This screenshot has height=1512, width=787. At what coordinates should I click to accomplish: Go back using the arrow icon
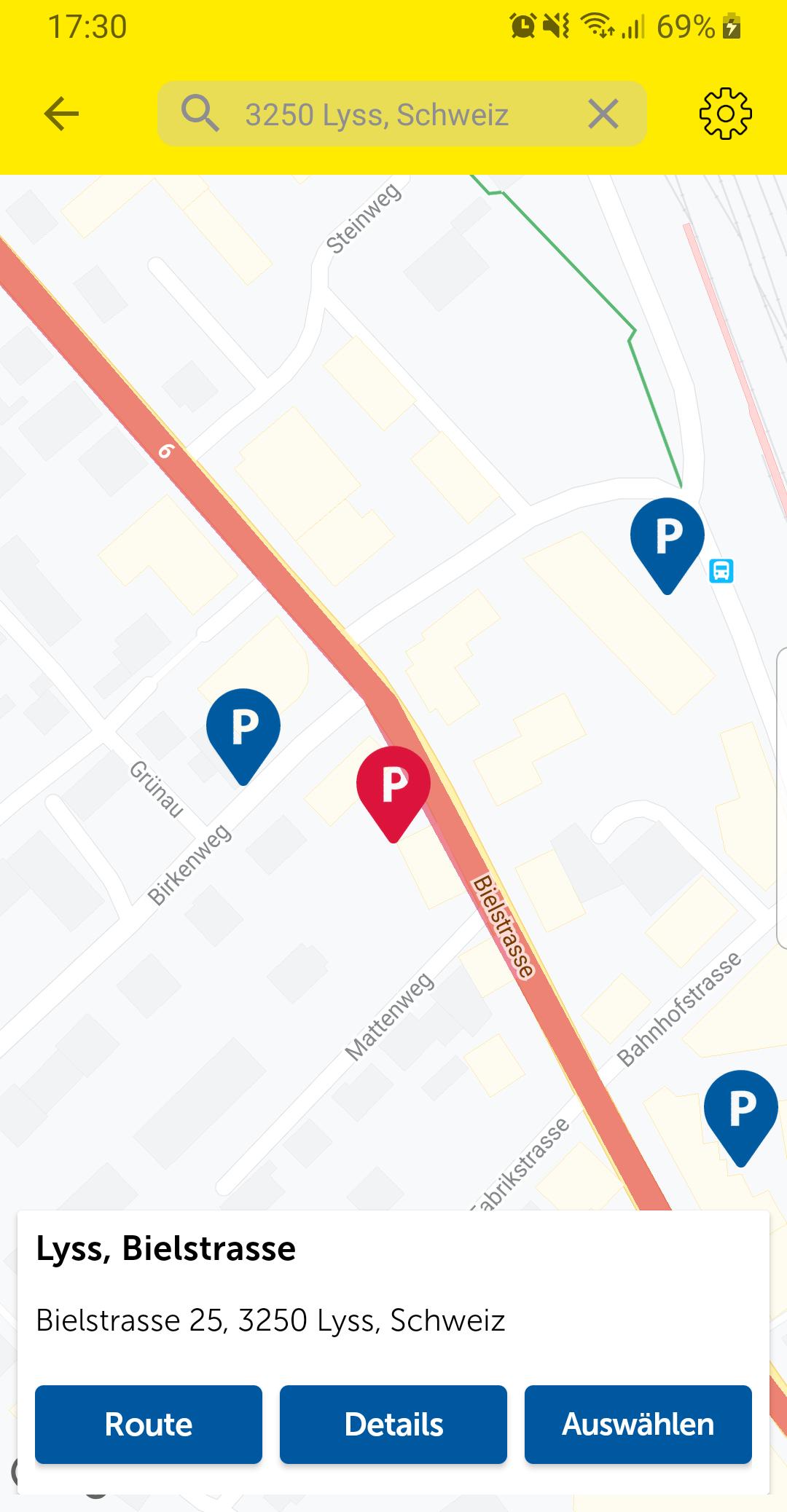61,114
